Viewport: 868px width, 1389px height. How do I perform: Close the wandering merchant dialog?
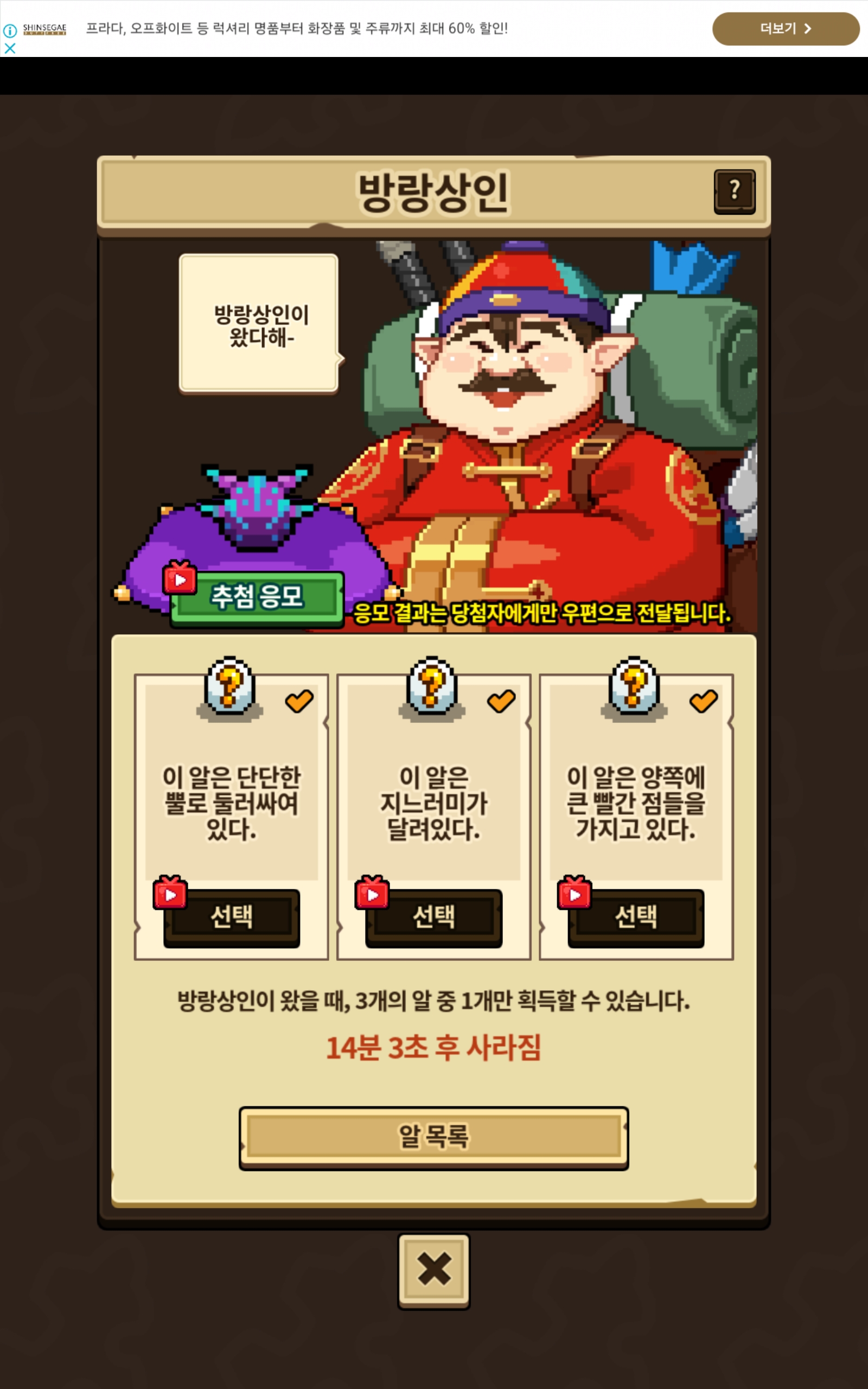click(x=434, y=1271)
